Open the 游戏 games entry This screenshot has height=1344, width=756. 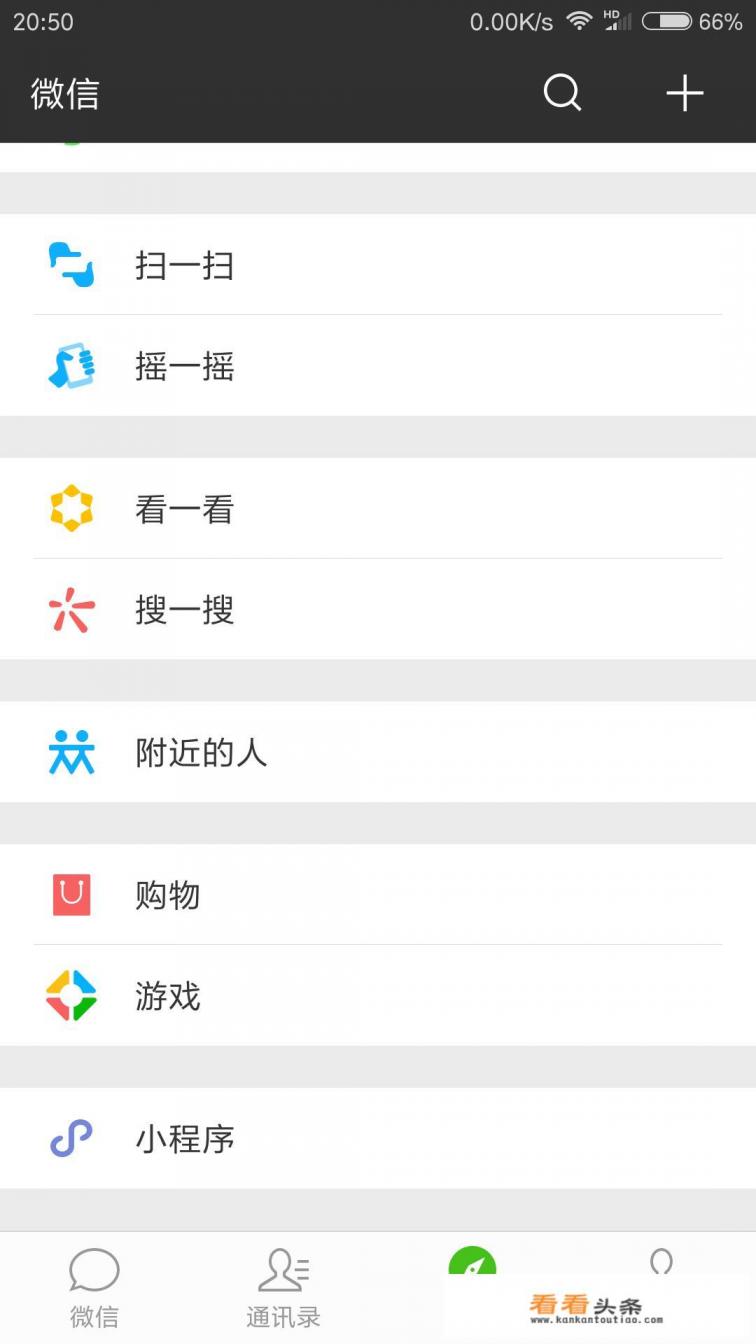377,996
